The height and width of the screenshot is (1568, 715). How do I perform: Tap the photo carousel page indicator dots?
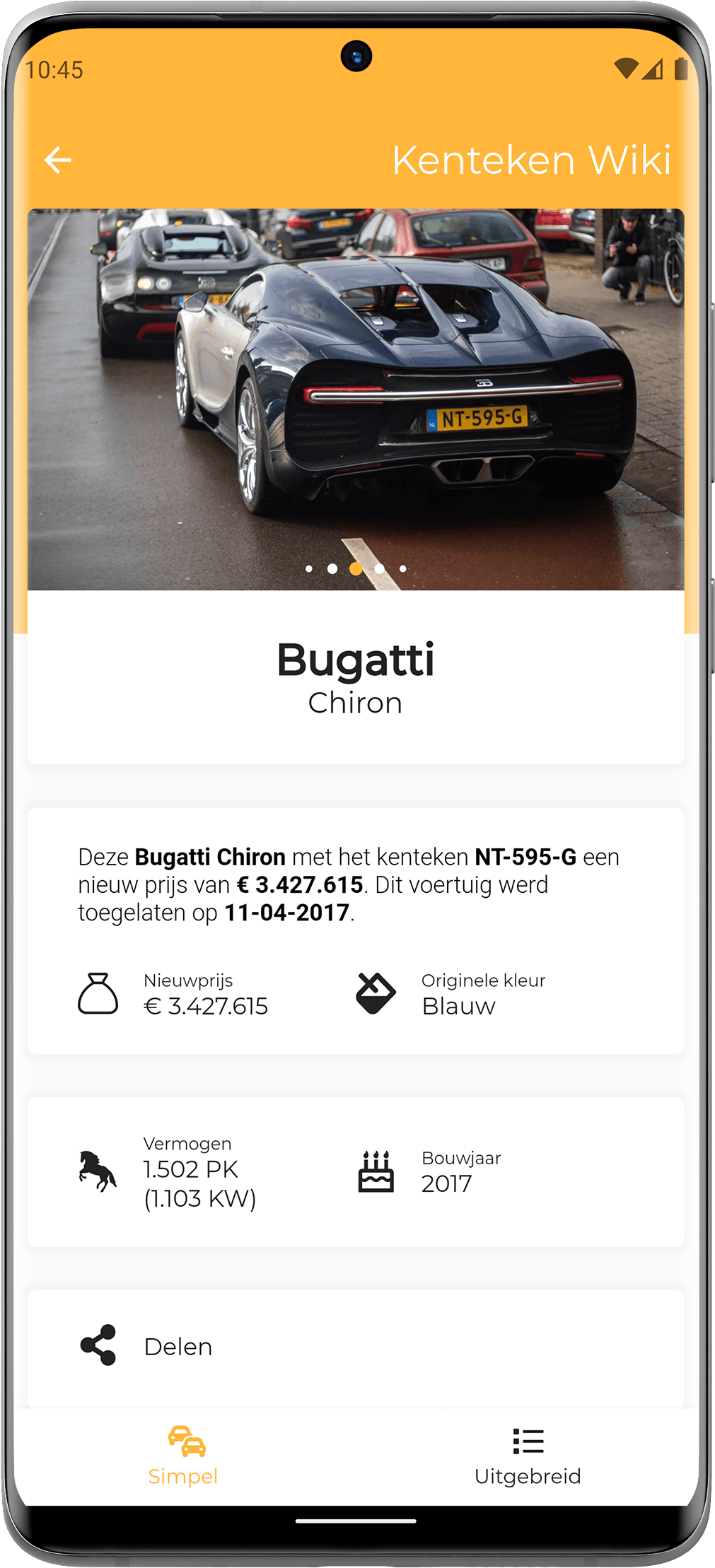(356, 568)
